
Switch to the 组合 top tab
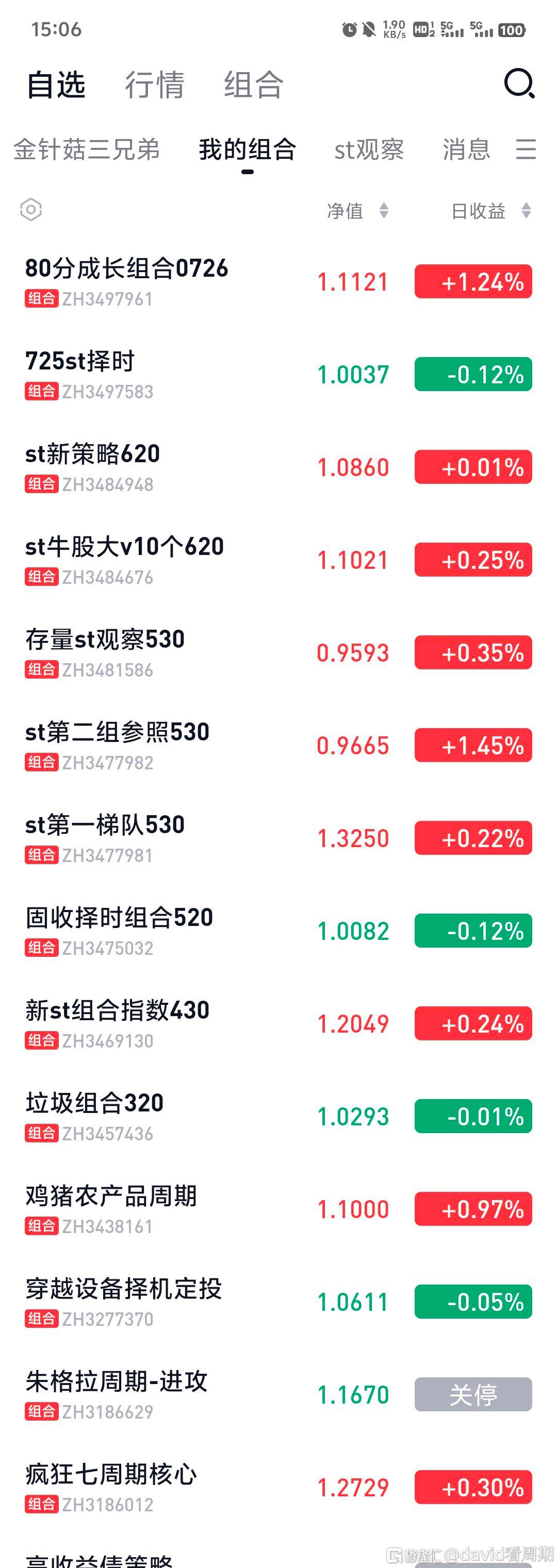point(254,84)
